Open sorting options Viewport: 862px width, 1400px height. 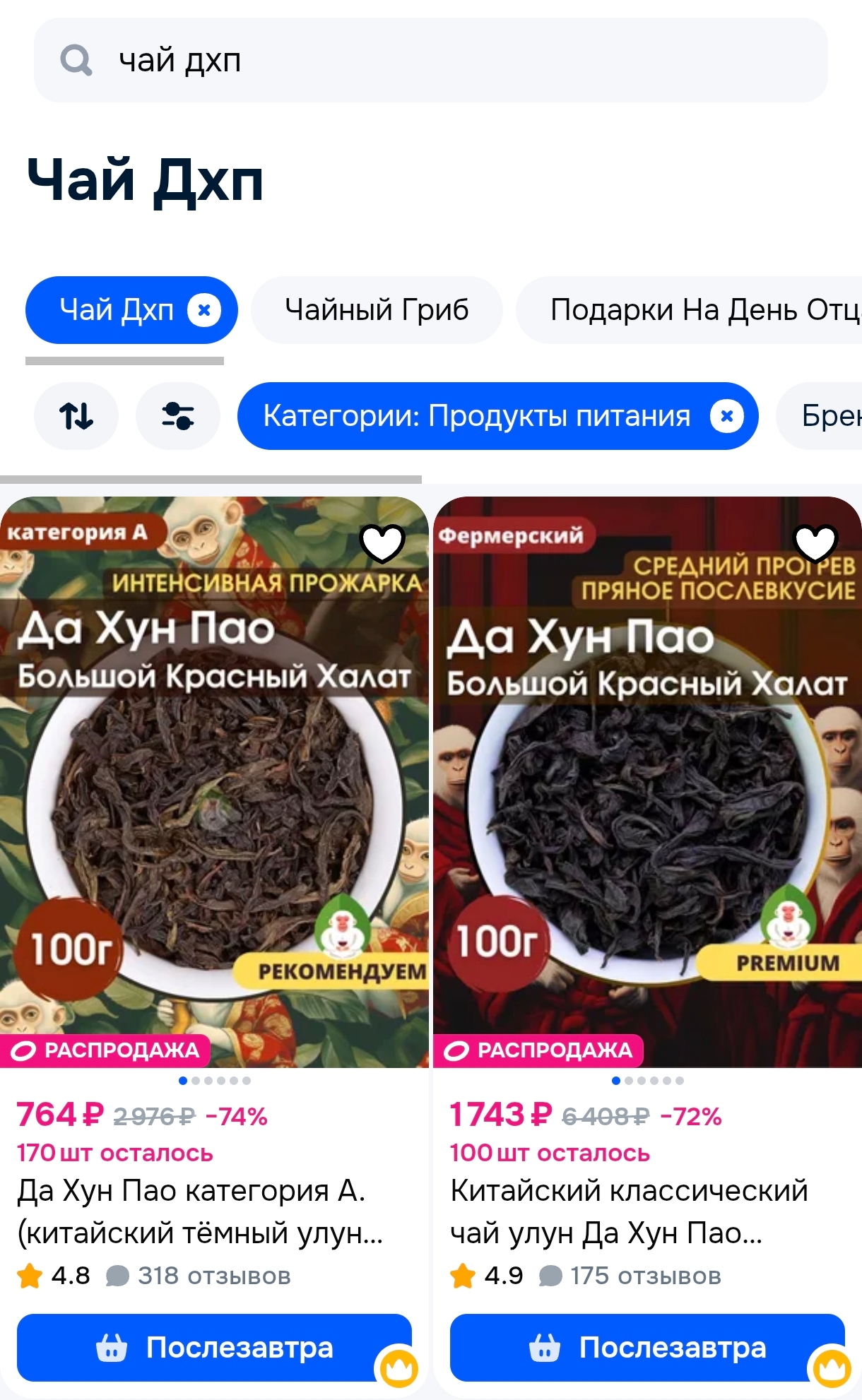tap(76, 416)
